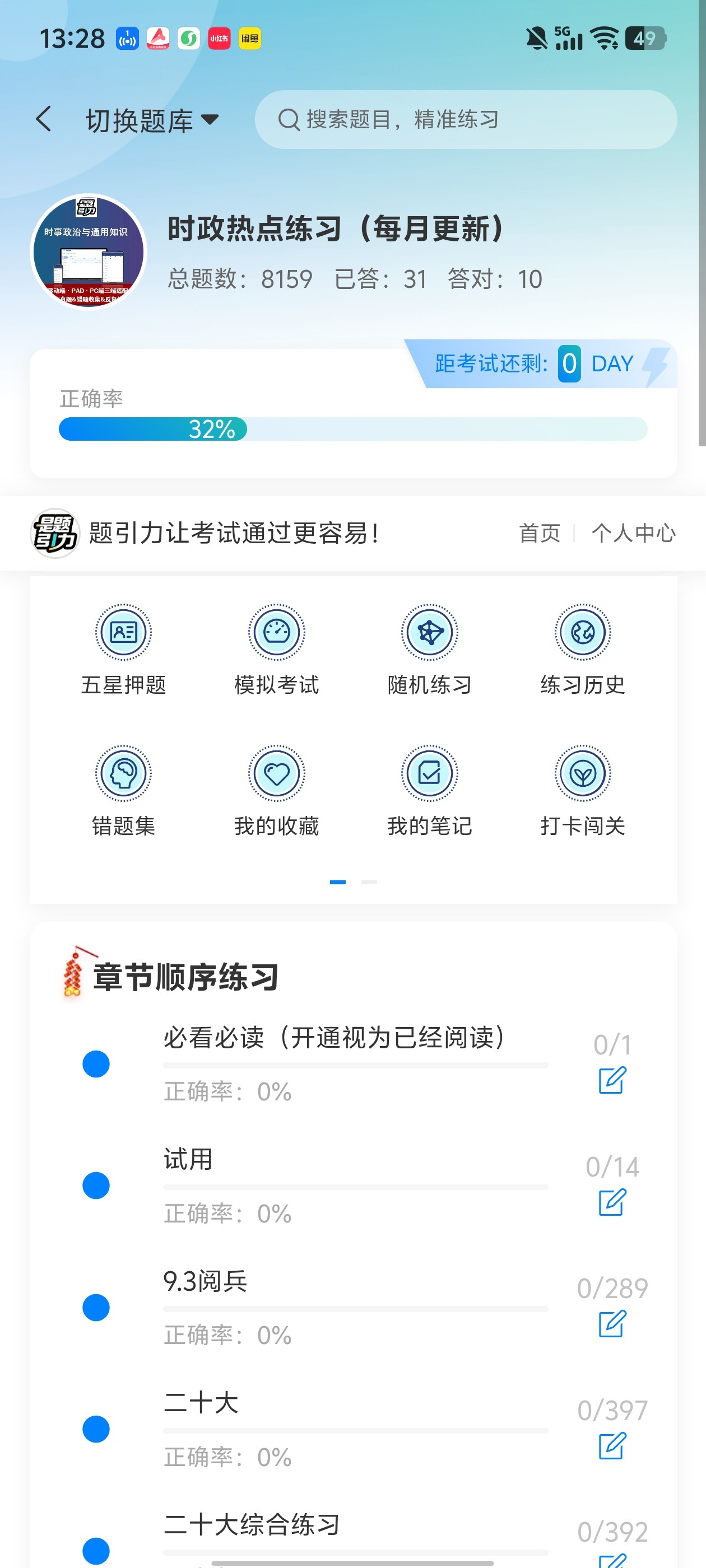
Task: Go back with the top-left arrow
Action: click(44, 119)
